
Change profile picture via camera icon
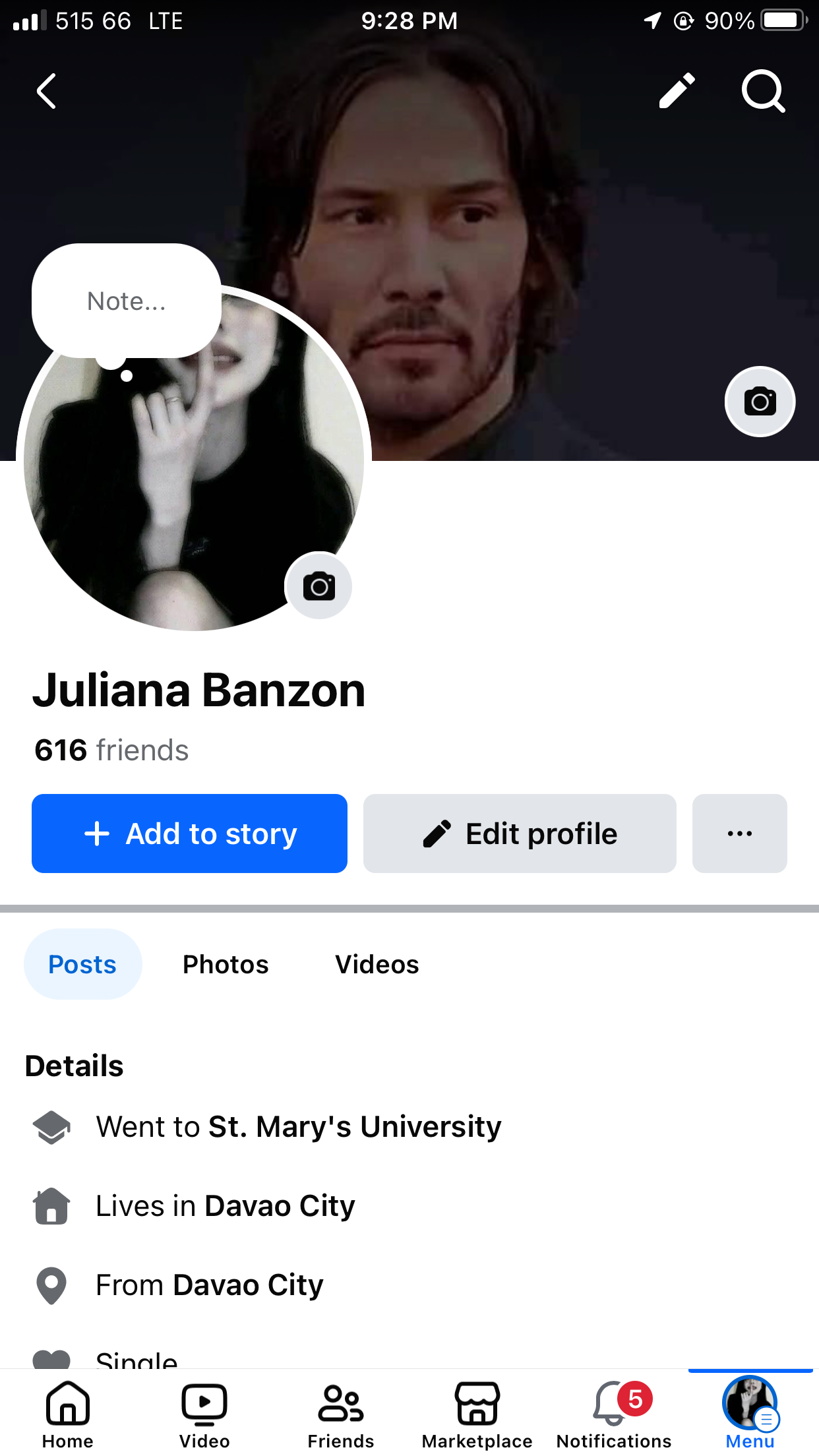(318, 586)
